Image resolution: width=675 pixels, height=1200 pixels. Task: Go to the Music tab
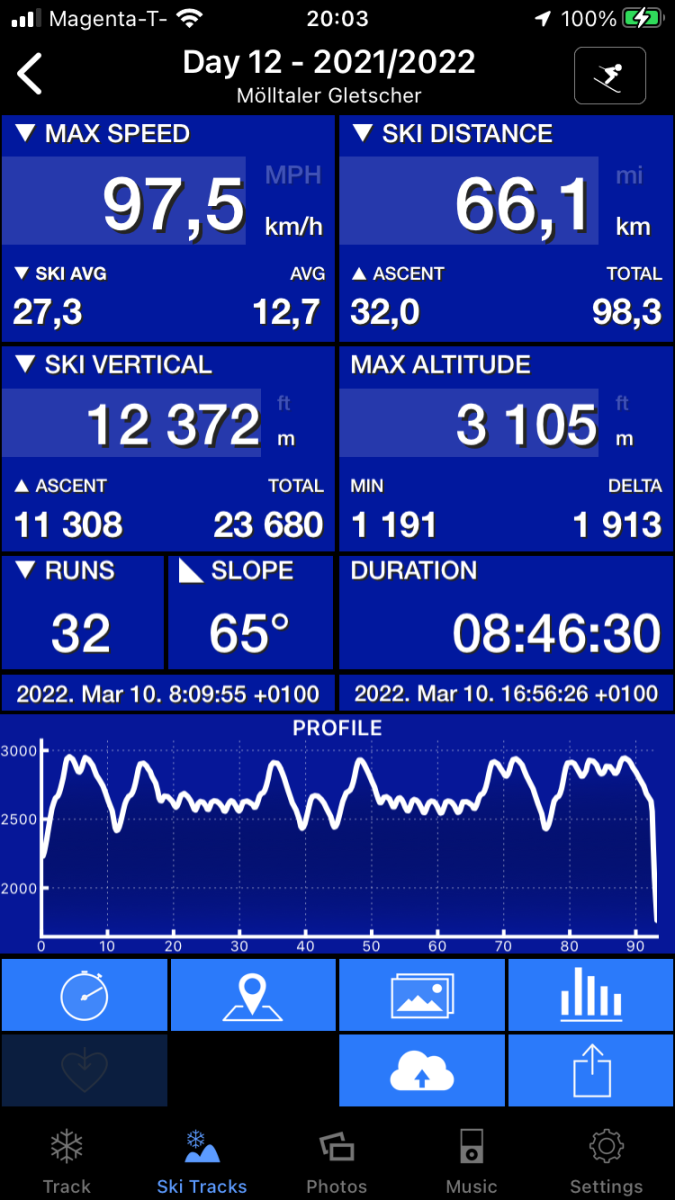point(472,1160)
